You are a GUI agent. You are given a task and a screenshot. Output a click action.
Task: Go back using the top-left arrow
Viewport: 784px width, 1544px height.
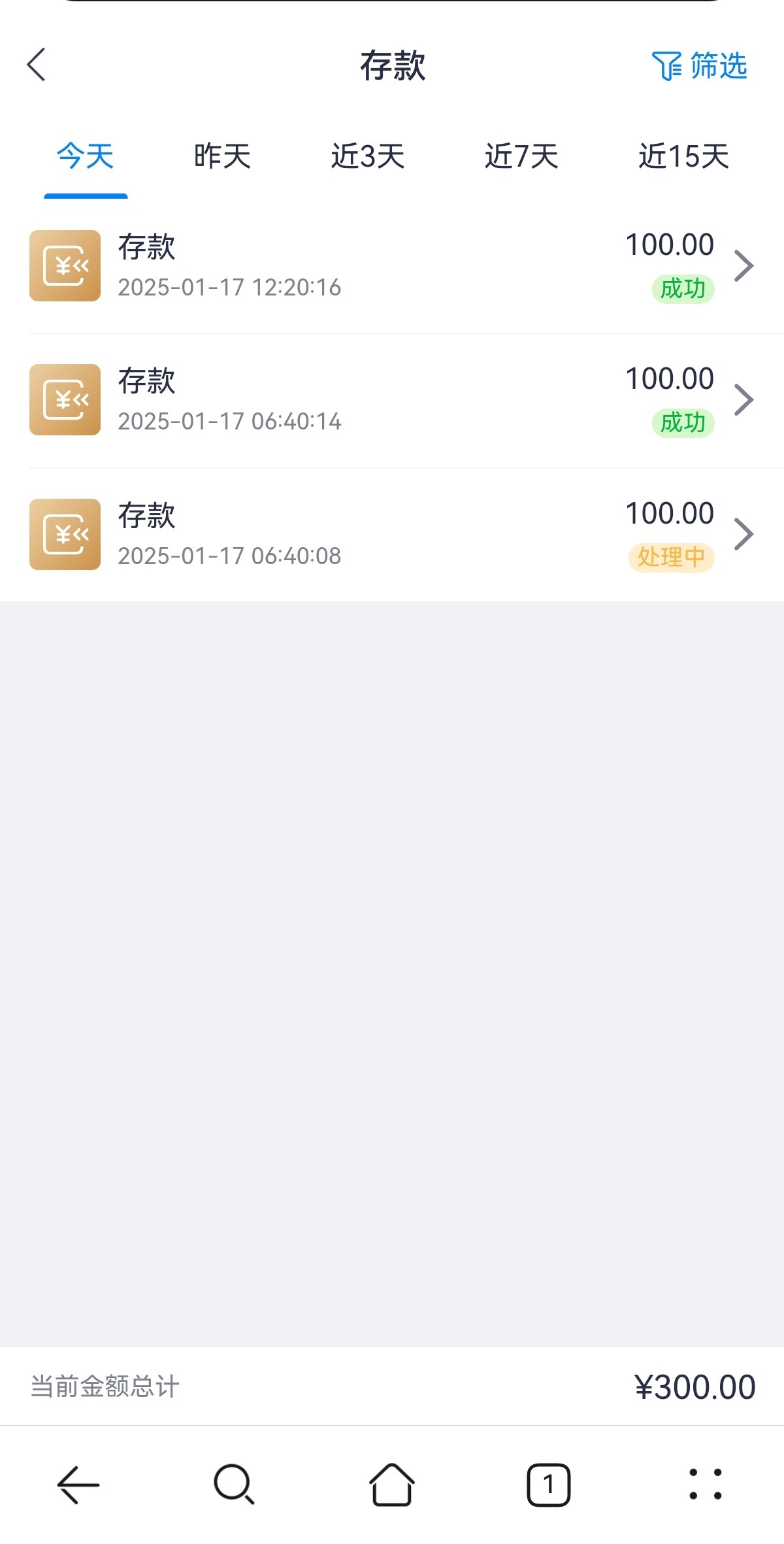coord(37,65)
